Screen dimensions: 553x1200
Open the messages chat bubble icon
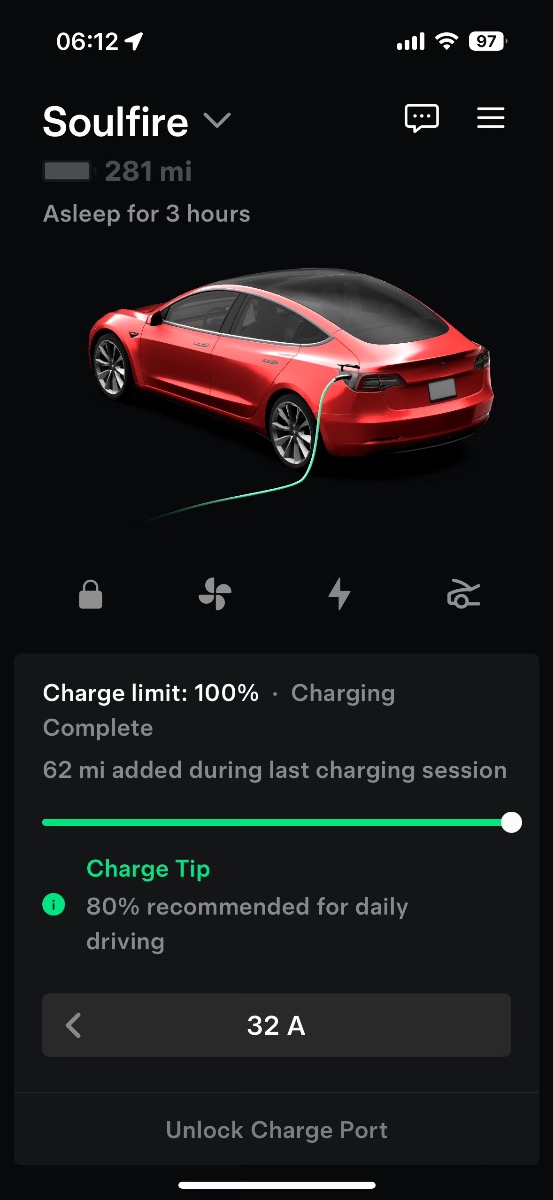421,118
